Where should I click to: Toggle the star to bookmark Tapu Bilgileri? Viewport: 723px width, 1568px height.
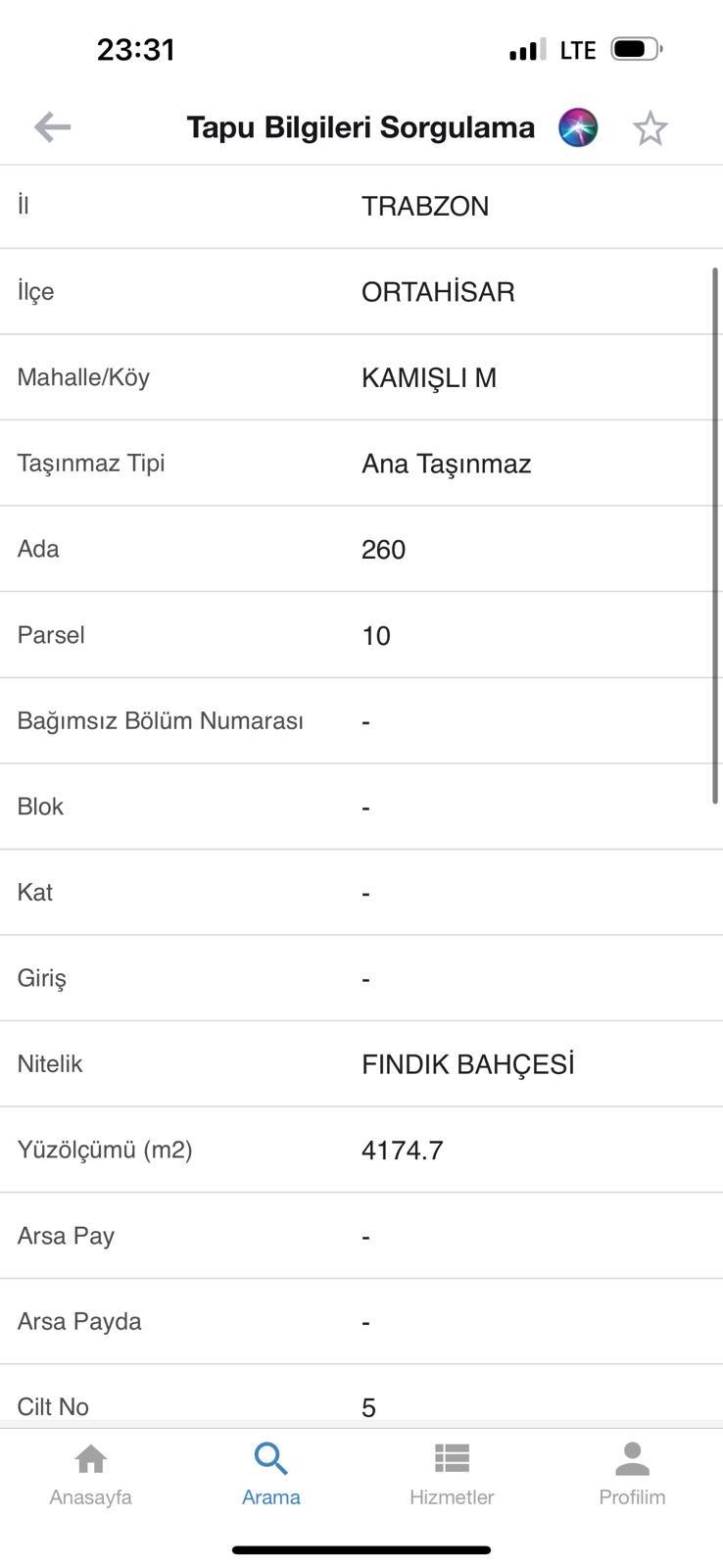(651, 125)
